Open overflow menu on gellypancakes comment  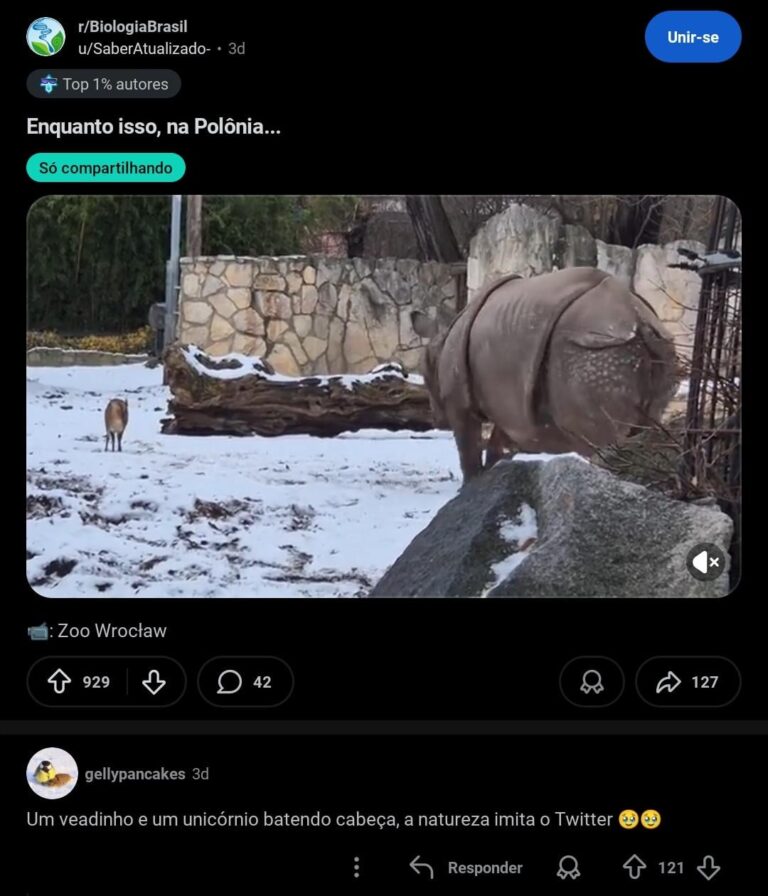tap(355, 867)
